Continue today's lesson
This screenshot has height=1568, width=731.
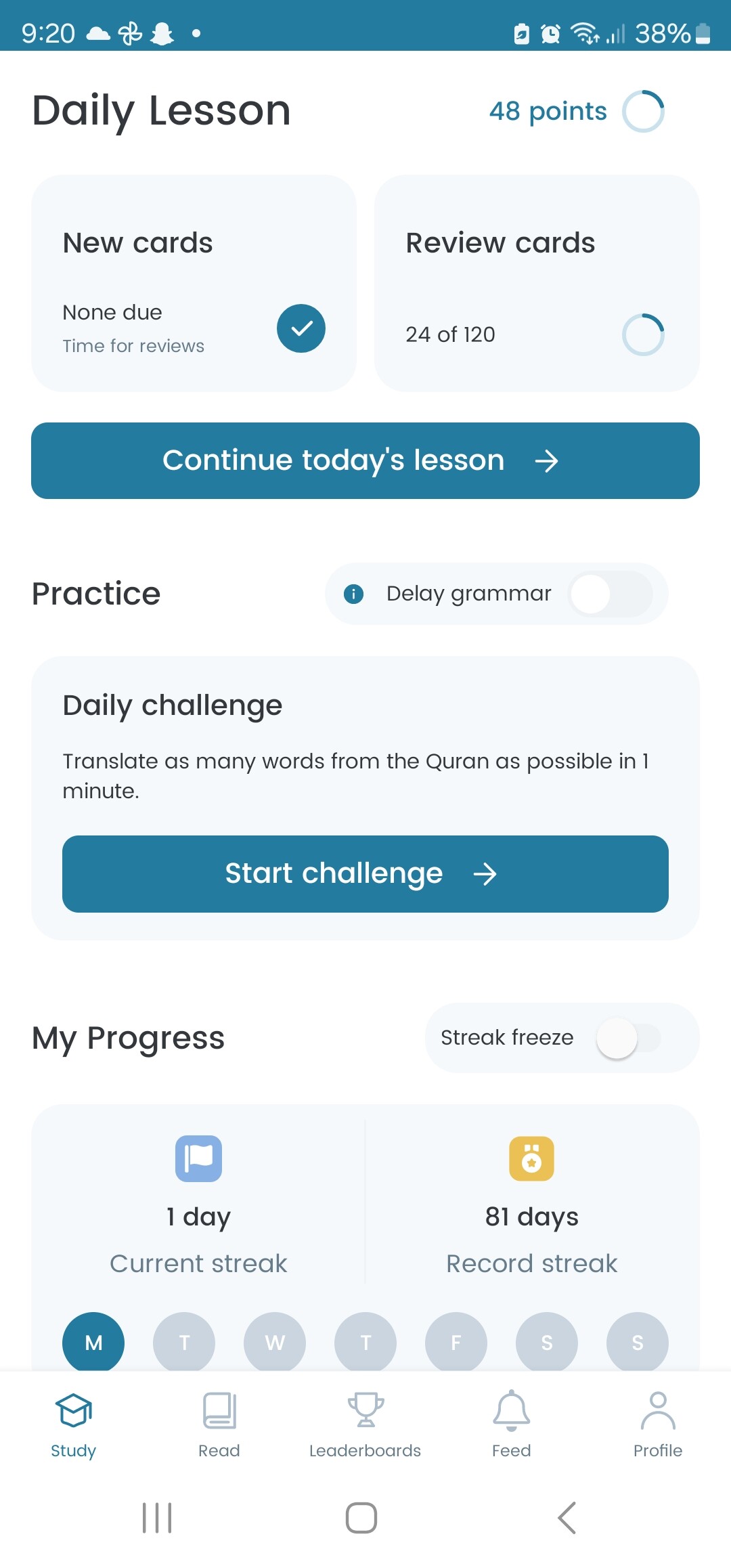pyautogui.click(x=365, y=460)
